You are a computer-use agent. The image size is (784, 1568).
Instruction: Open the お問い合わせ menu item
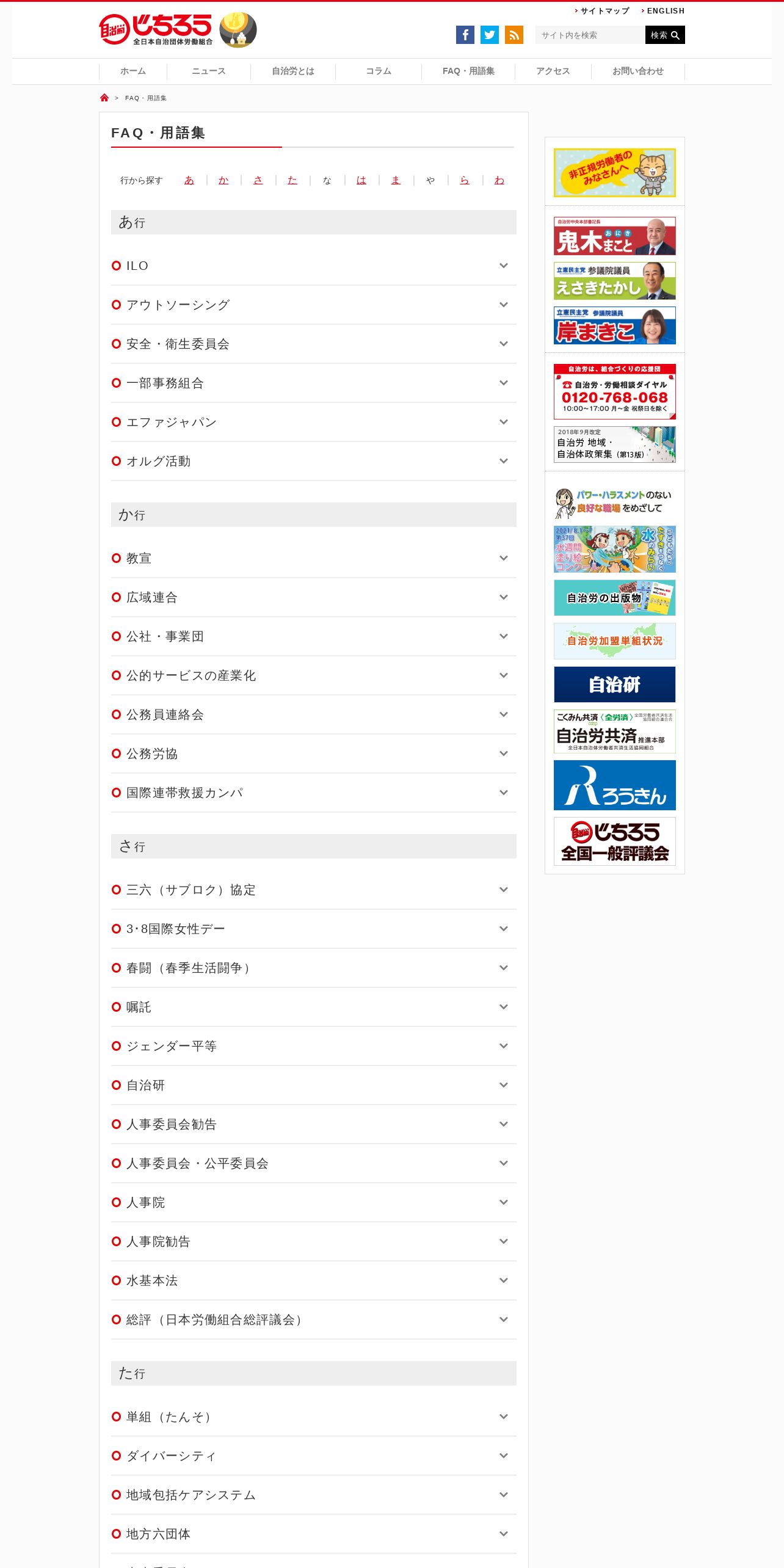coord(638,71)
